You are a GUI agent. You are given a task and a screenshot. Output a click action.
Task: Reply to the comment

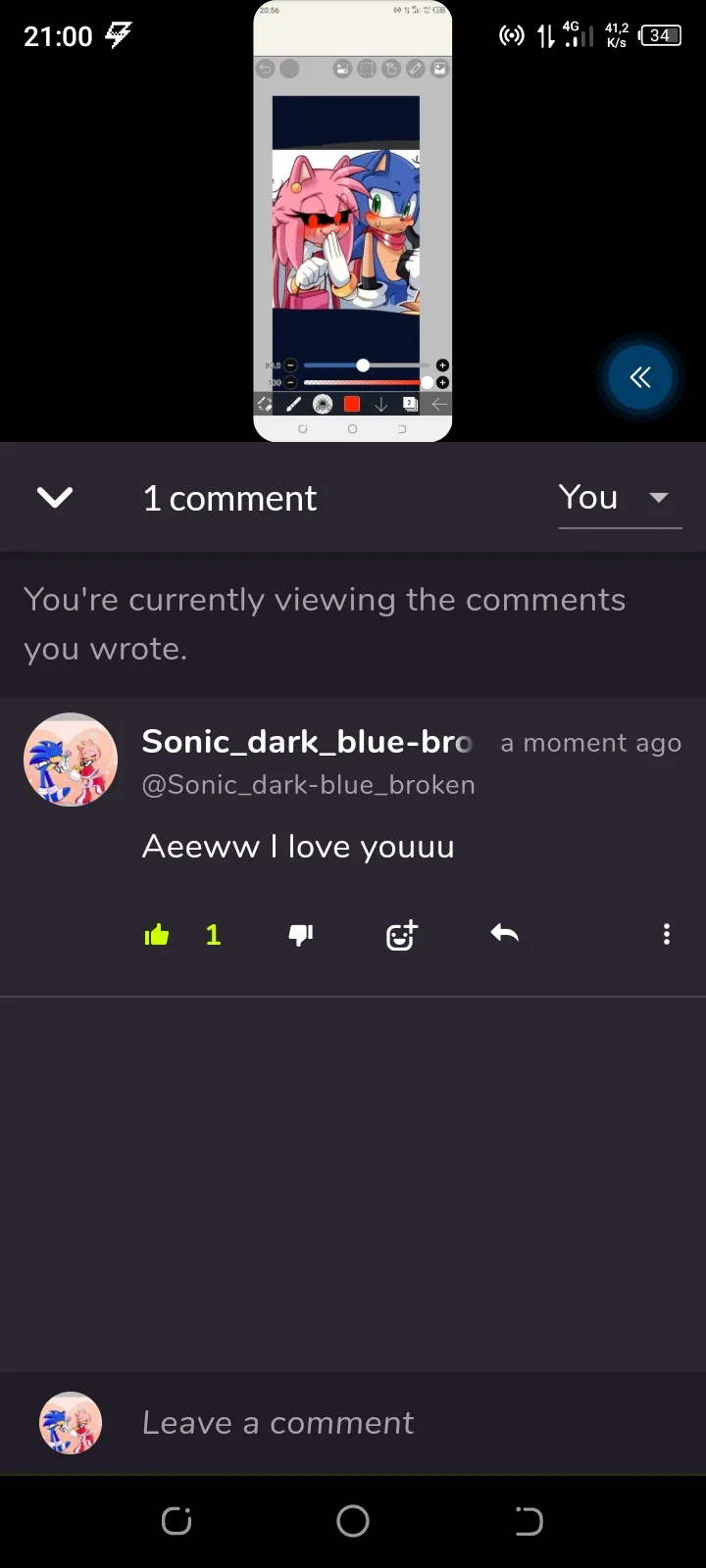[x=505, y=934]
